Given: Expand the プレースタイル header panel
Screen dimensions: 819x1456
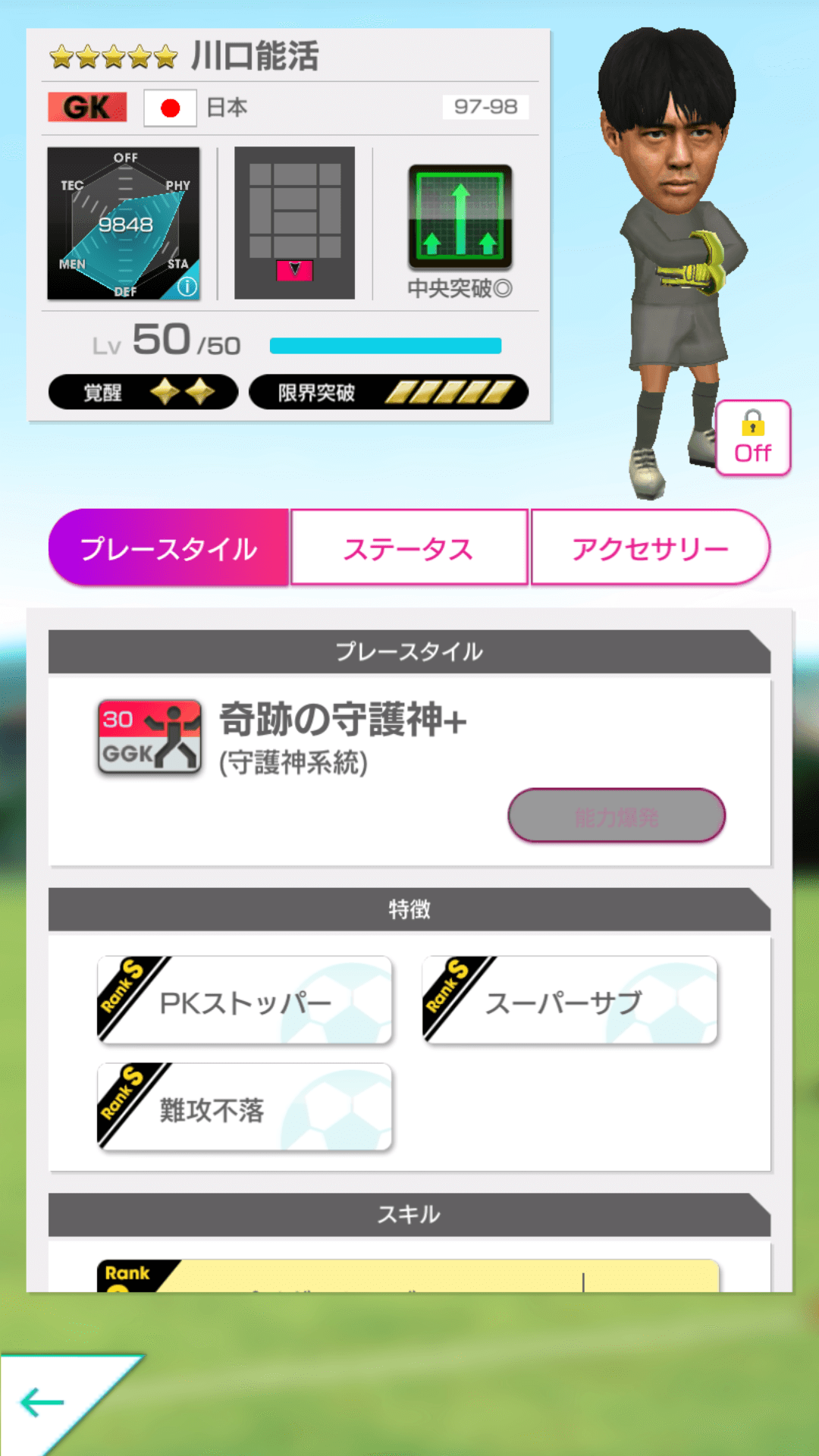Looking at the screenshot, I should 409,651.
